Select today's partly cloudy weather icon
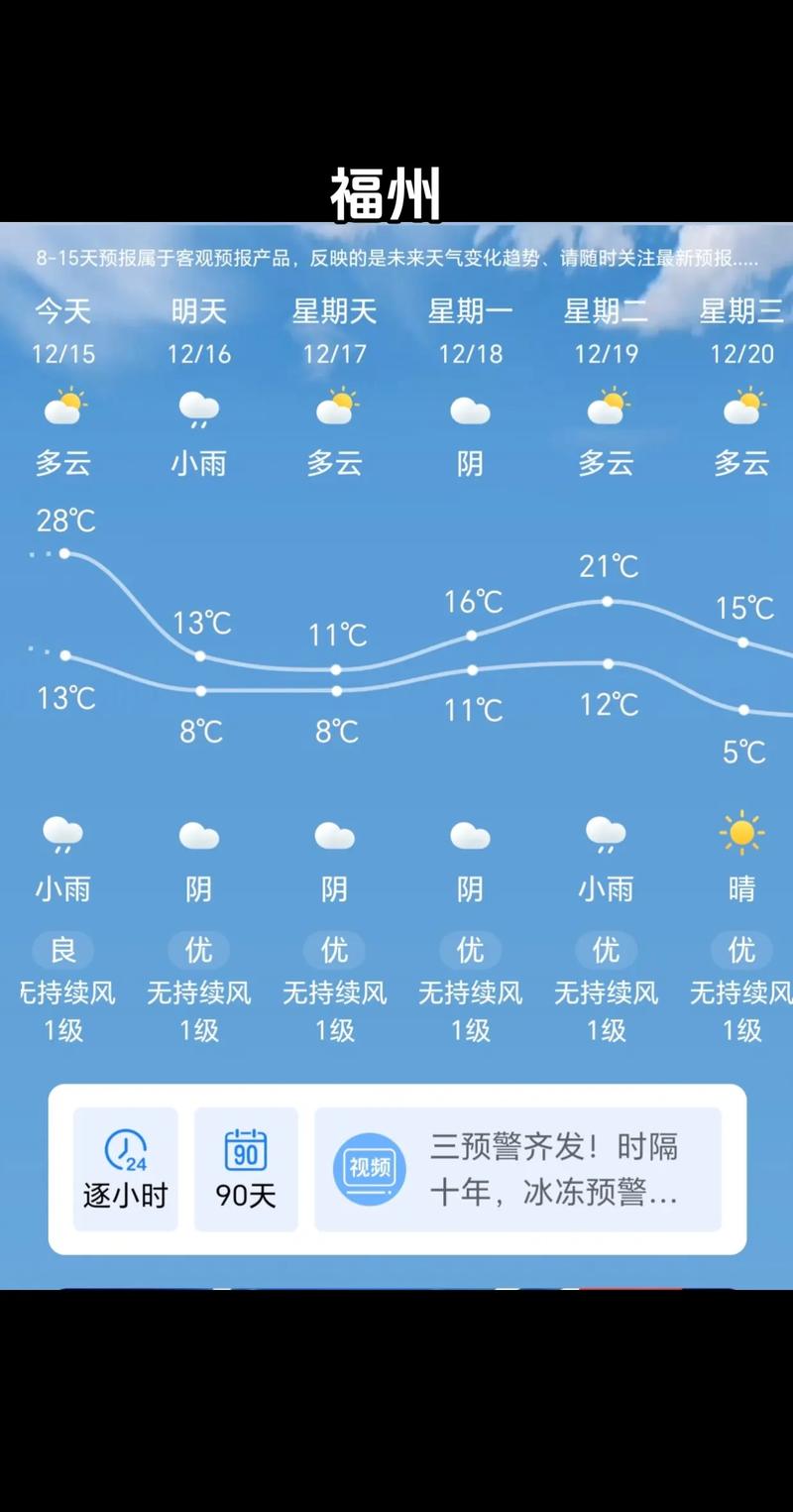Viewport: 793px width, 1512px height. click(x=62, y=407)
